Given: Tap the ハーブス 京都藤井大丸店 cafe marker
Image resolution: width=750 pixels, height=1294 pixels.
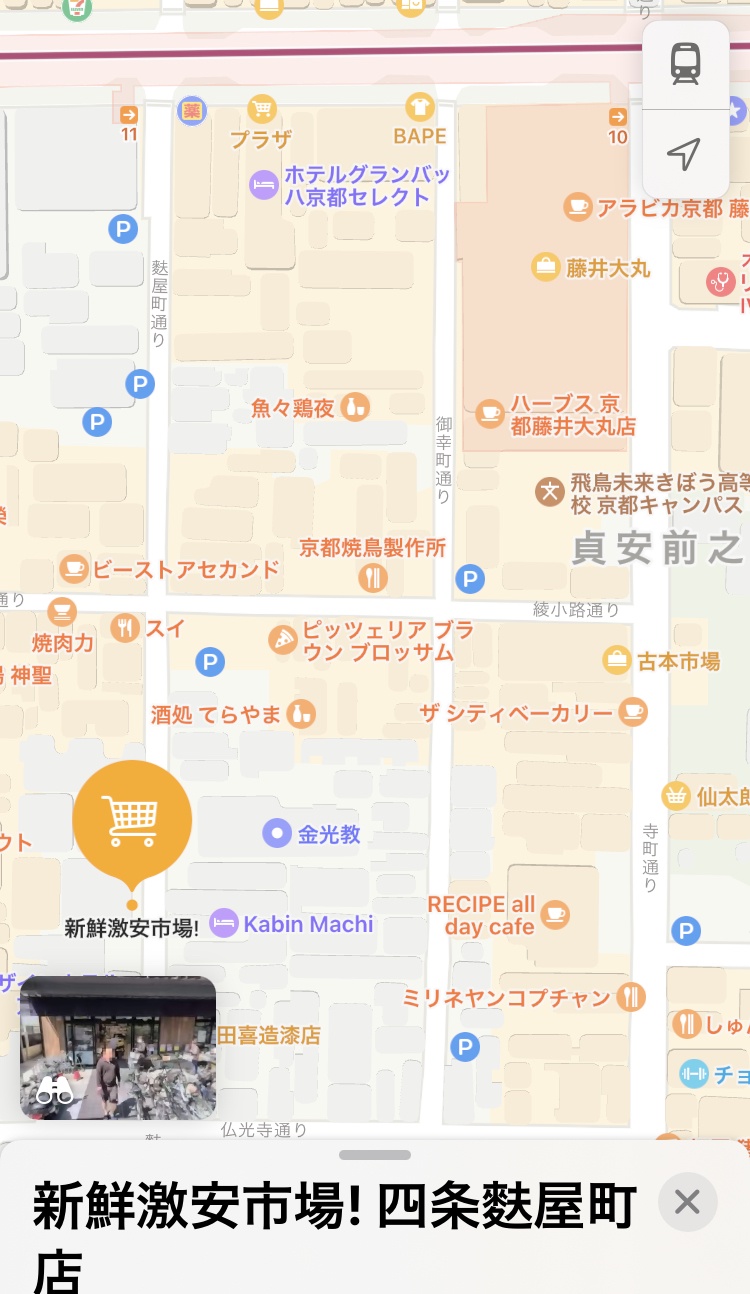Looking at the screenshot, I should tap(490, 412).
